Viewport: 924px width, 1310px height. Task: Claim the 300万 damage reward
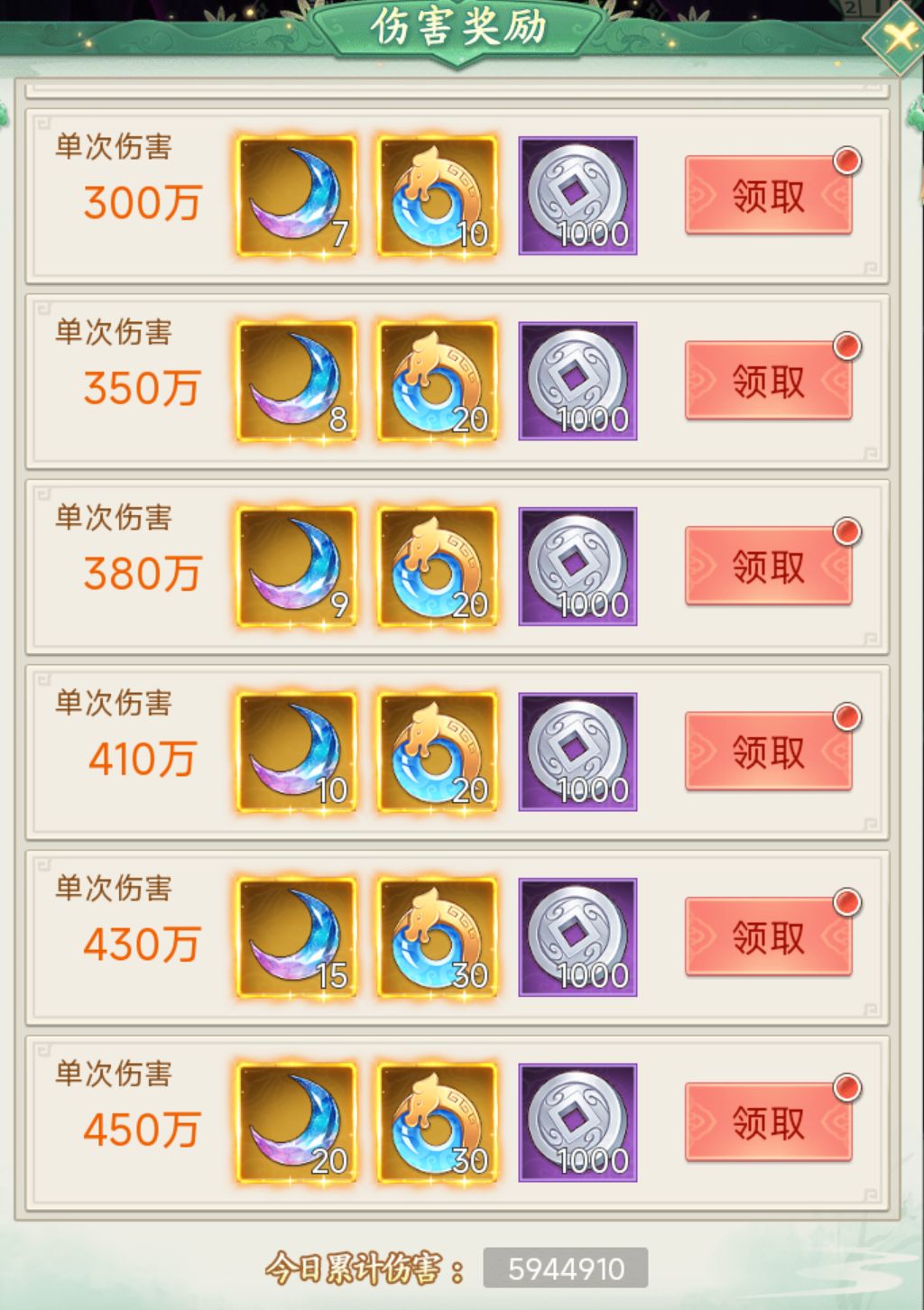(768, 197)
